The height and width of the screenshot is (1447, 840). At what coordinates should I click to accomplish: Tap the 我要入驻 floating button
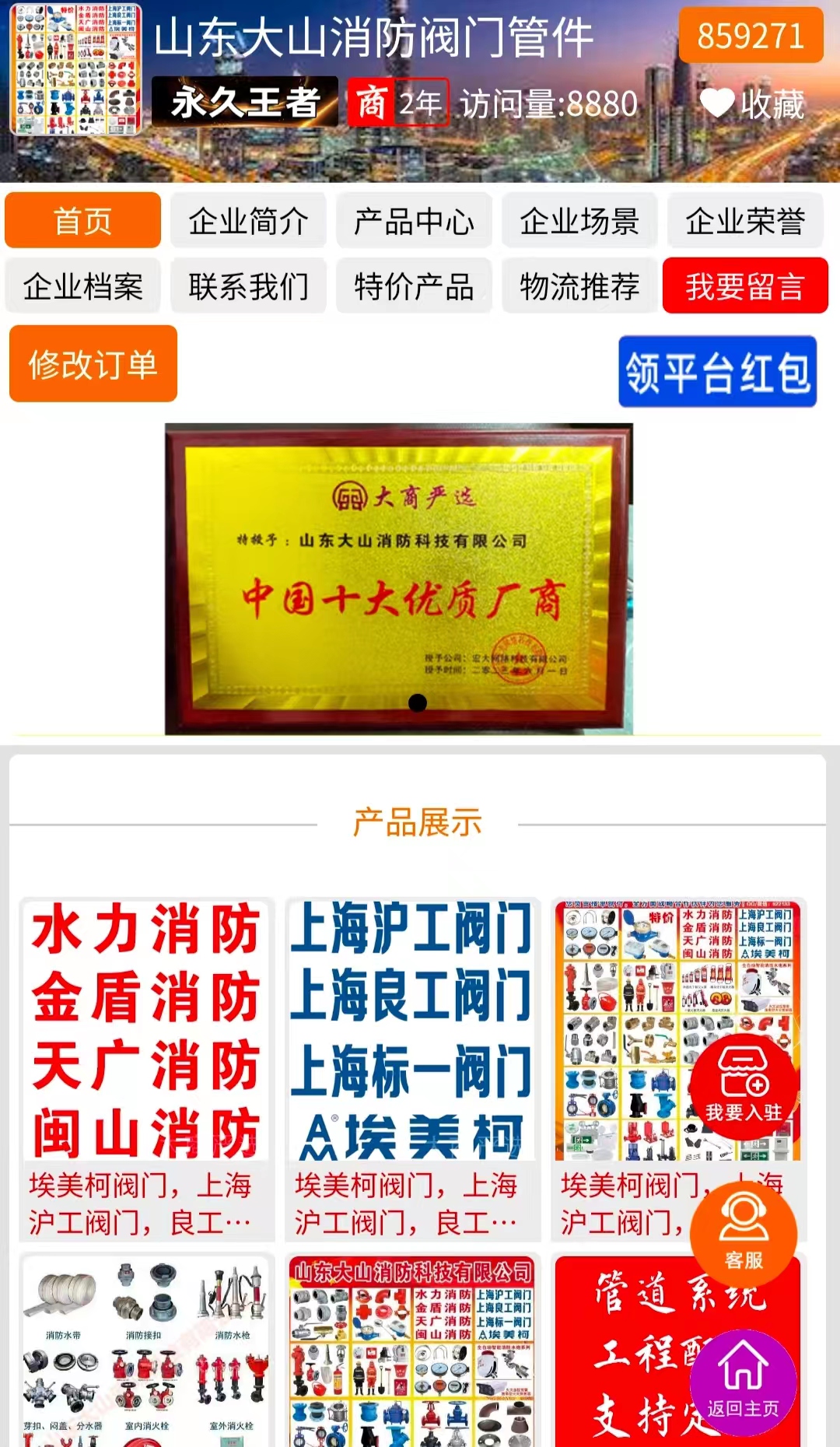coord(744,1087)
